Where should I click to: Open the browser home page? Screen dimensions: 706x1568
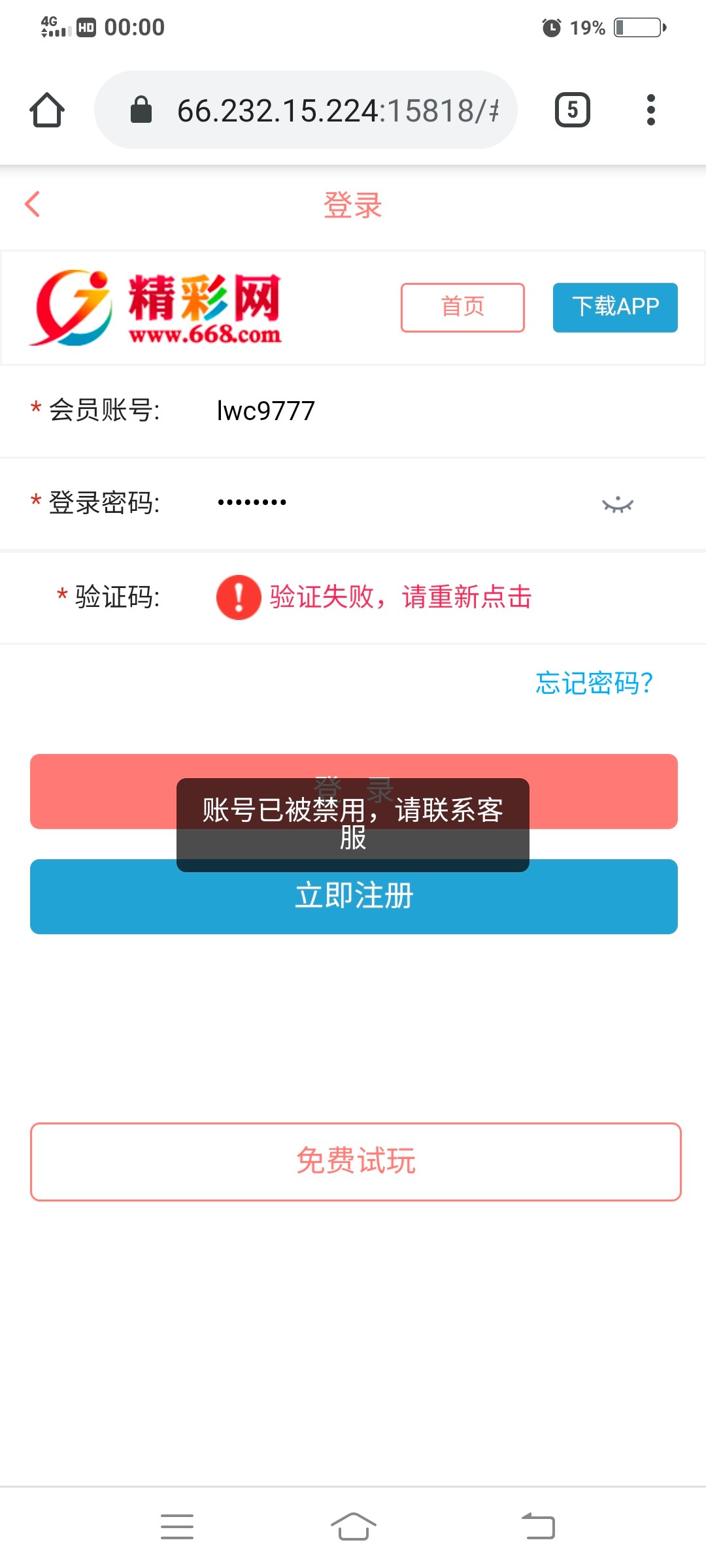(47, 110)
